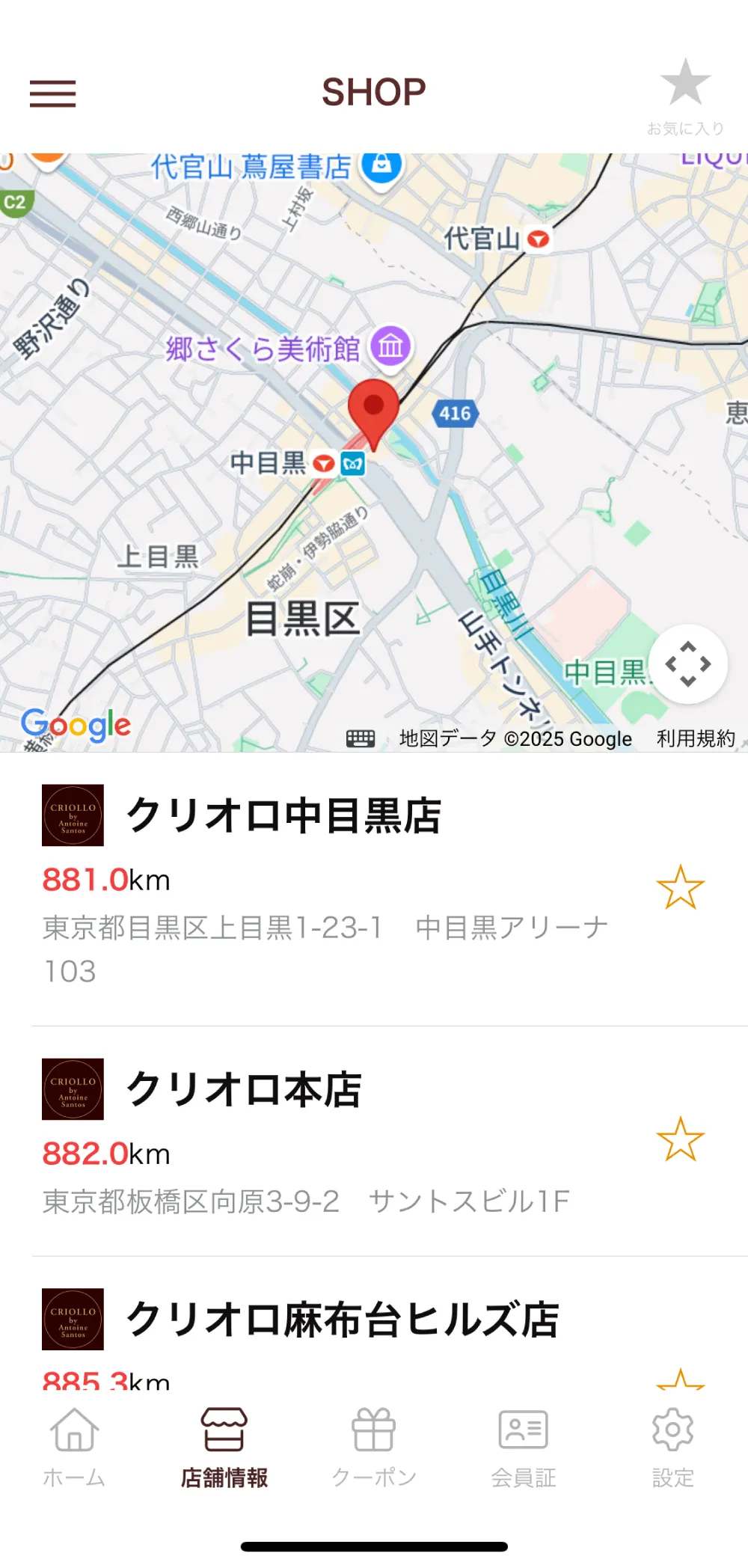The height and width of the screenshot is (1568, 748).
Task: Click the 中目黒 metro station icon
Action: (352, 464)
